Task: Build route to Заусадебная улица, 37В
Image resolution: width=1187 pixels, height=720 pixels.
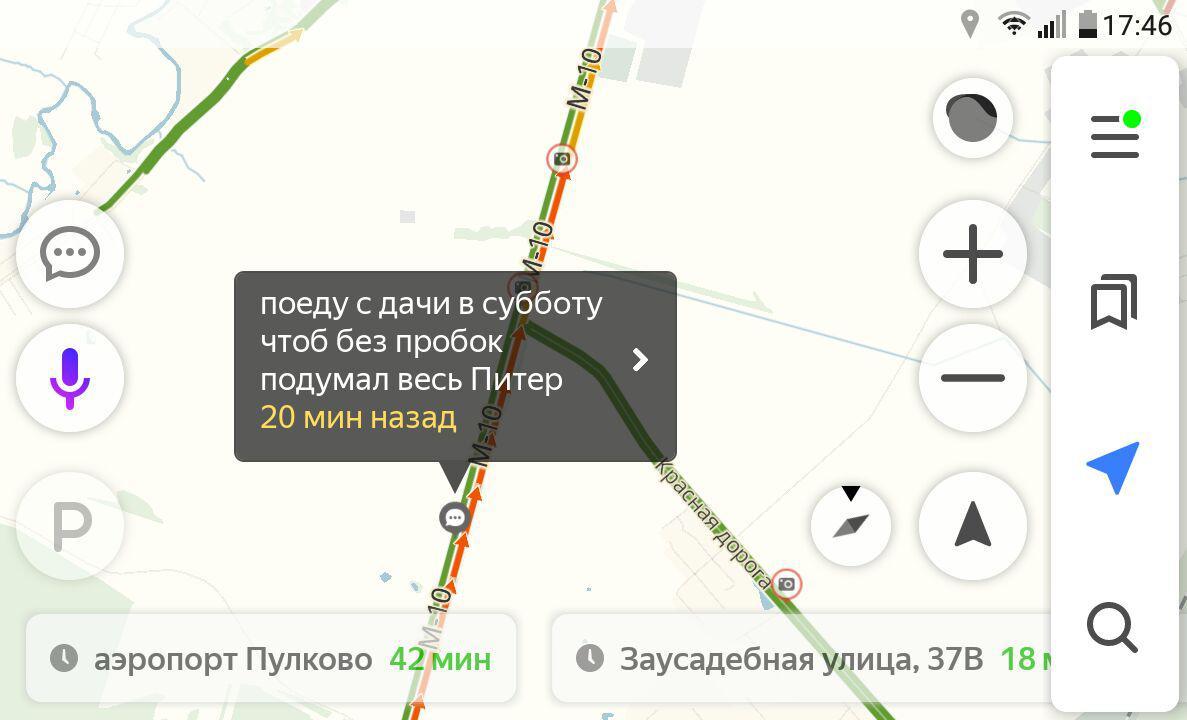Action: tap(800, 659)
